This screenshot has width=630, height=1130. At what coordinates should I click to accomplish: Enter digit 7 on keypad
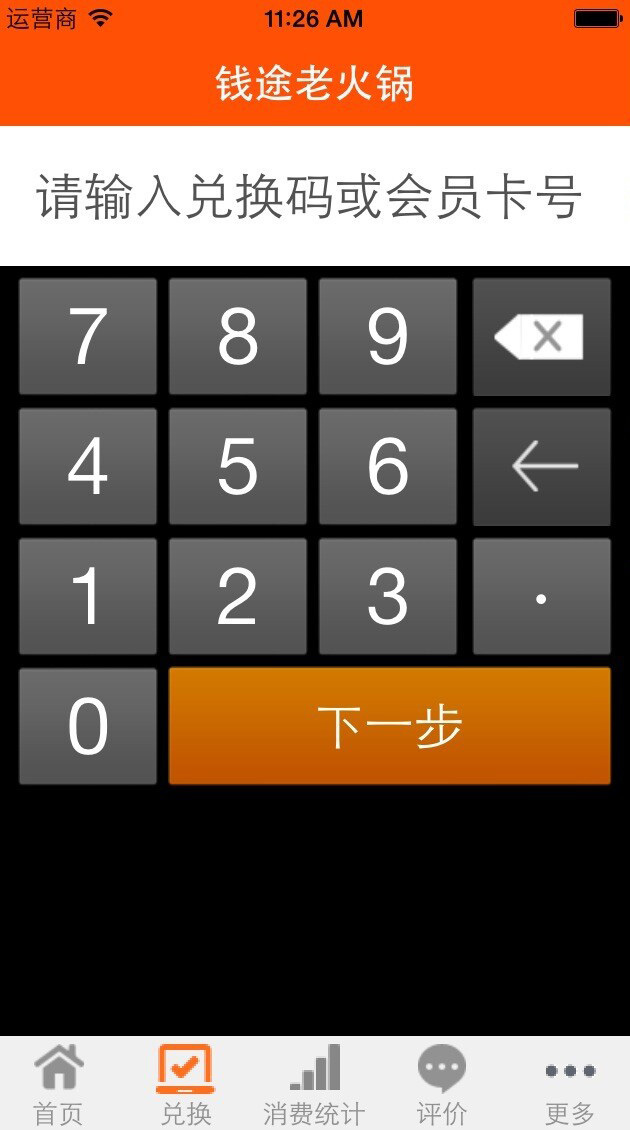tap(88, 337)
